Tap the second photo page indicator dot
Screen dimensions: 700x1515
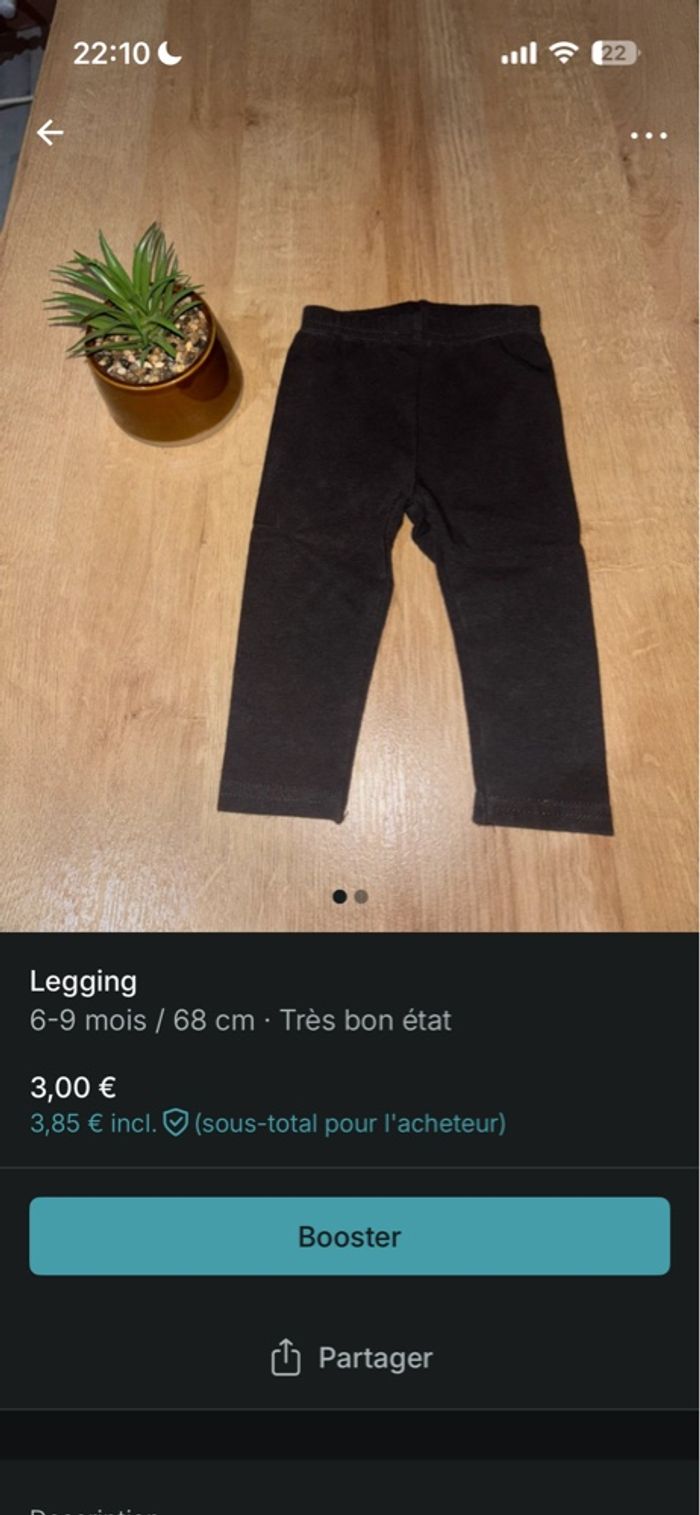point(361,897)
